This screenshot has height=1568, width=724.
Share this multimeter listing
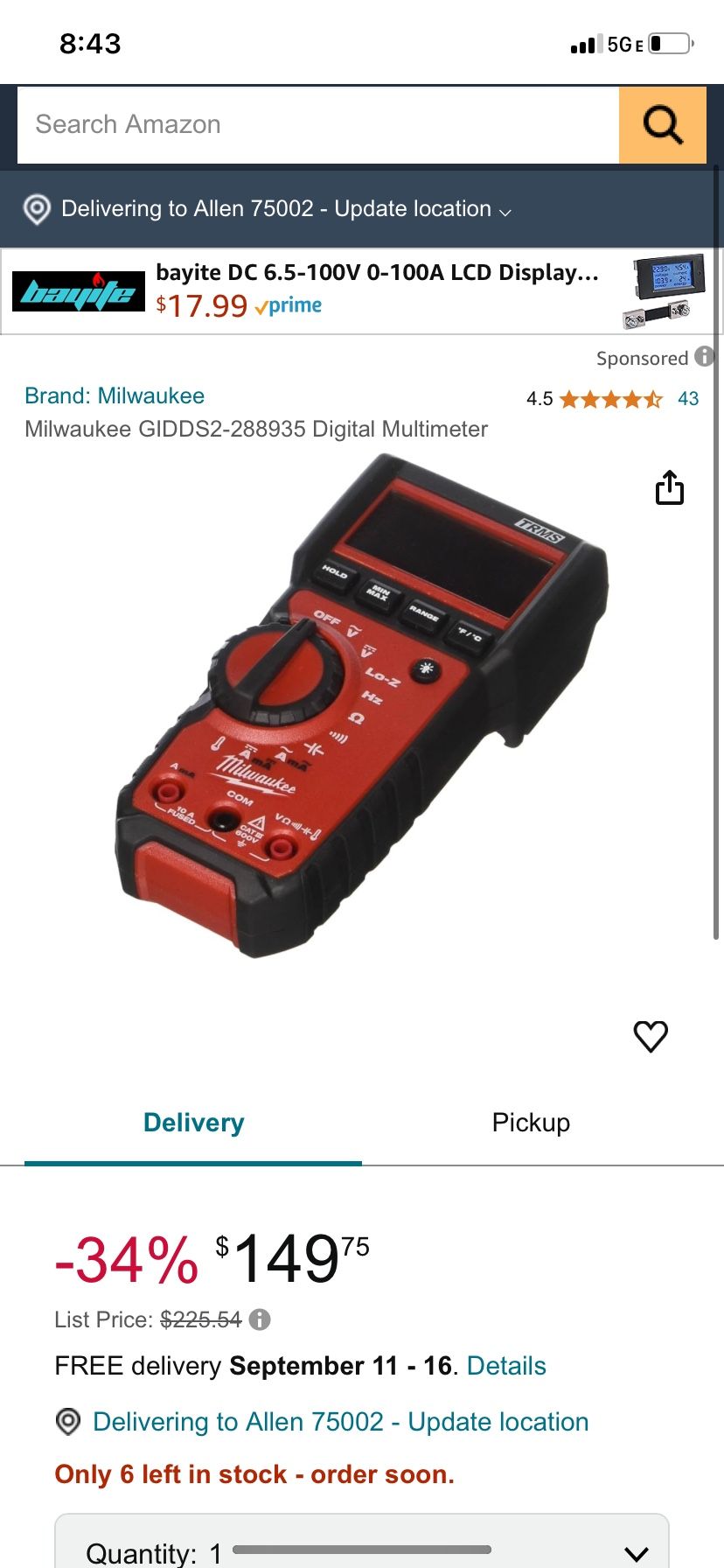(x=670, y=488)
